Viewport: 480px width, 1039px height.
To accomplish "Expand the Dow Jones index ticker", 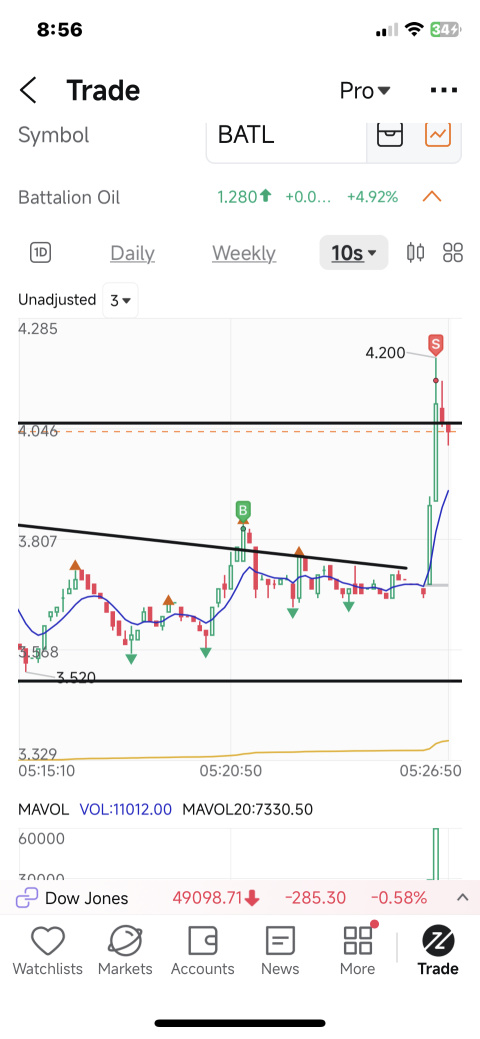I will (x=463, y=898).
